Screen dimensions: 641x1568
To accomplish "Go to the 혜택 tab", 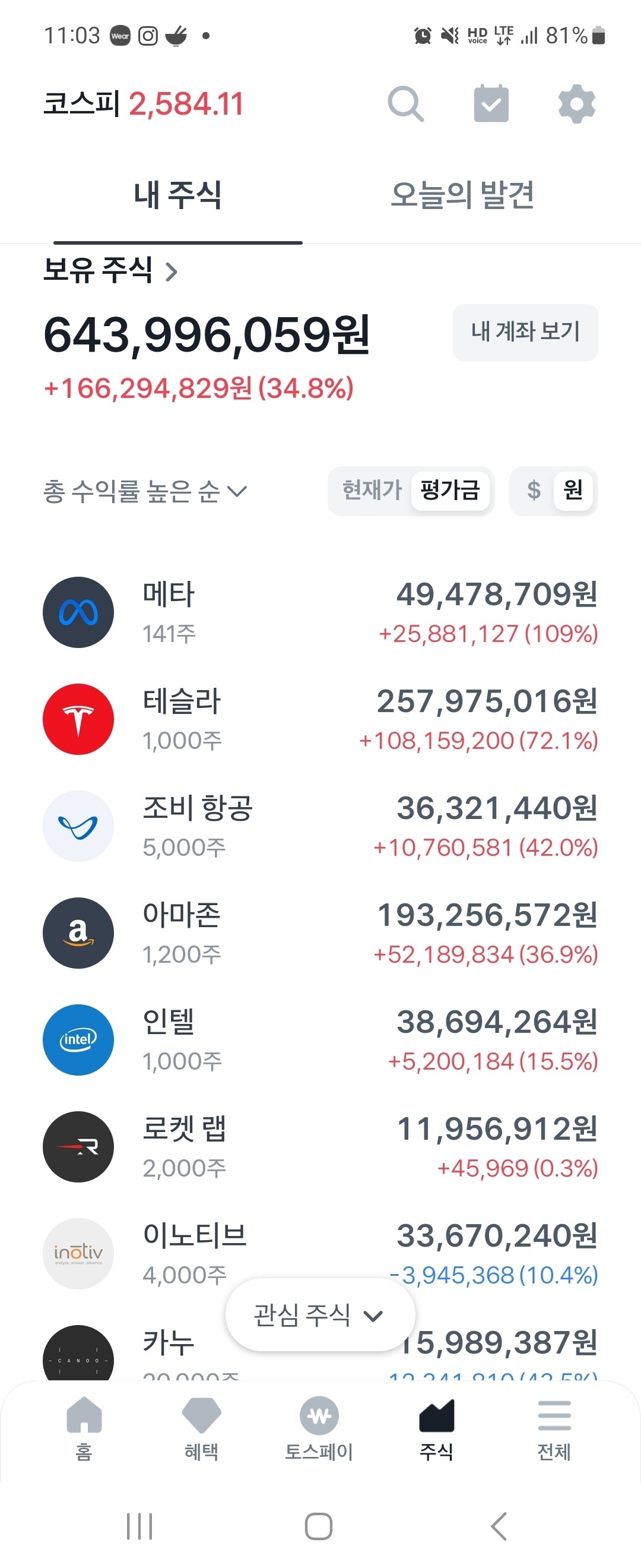I will pos(201,1428).
